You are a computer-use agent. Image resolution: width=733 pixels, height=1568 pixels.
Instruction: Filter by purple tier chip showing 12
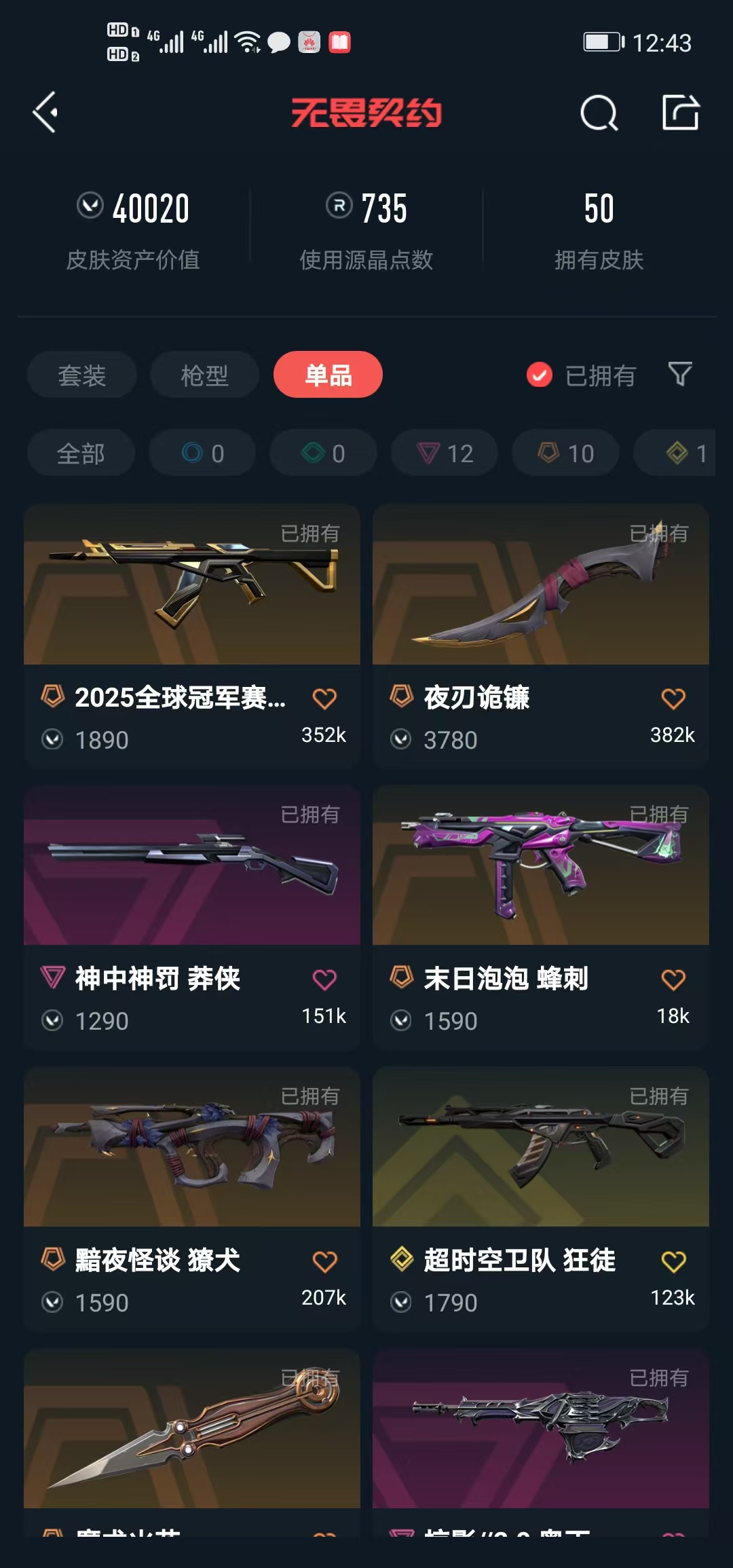click(x=445, y=453)
